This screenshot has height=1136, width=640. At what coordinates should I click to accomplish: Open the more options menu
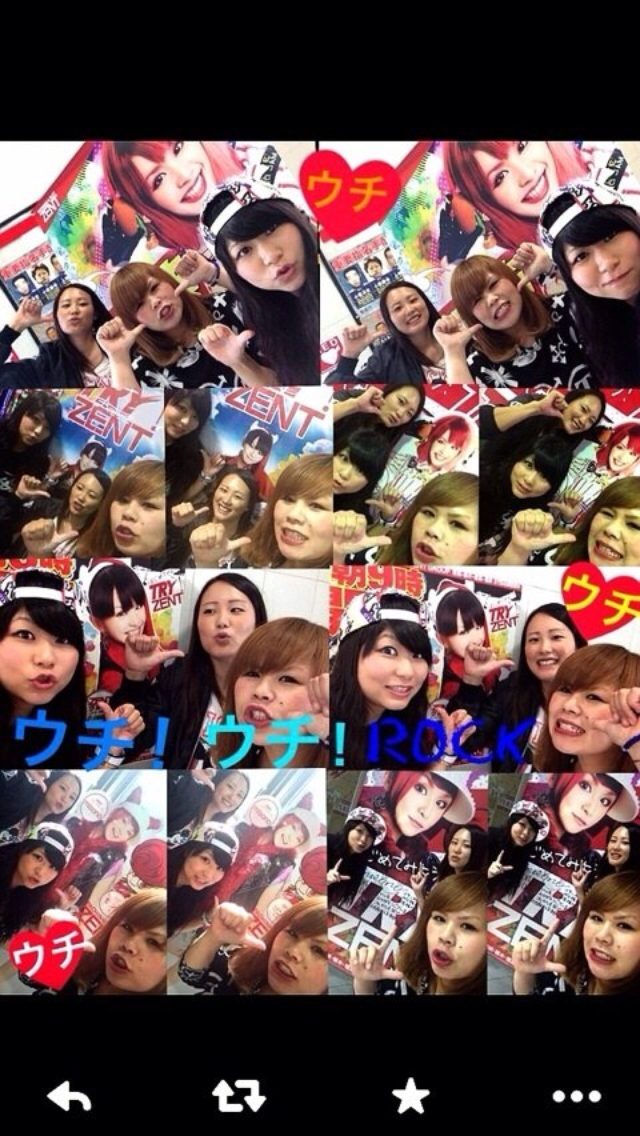[577, 1097]
